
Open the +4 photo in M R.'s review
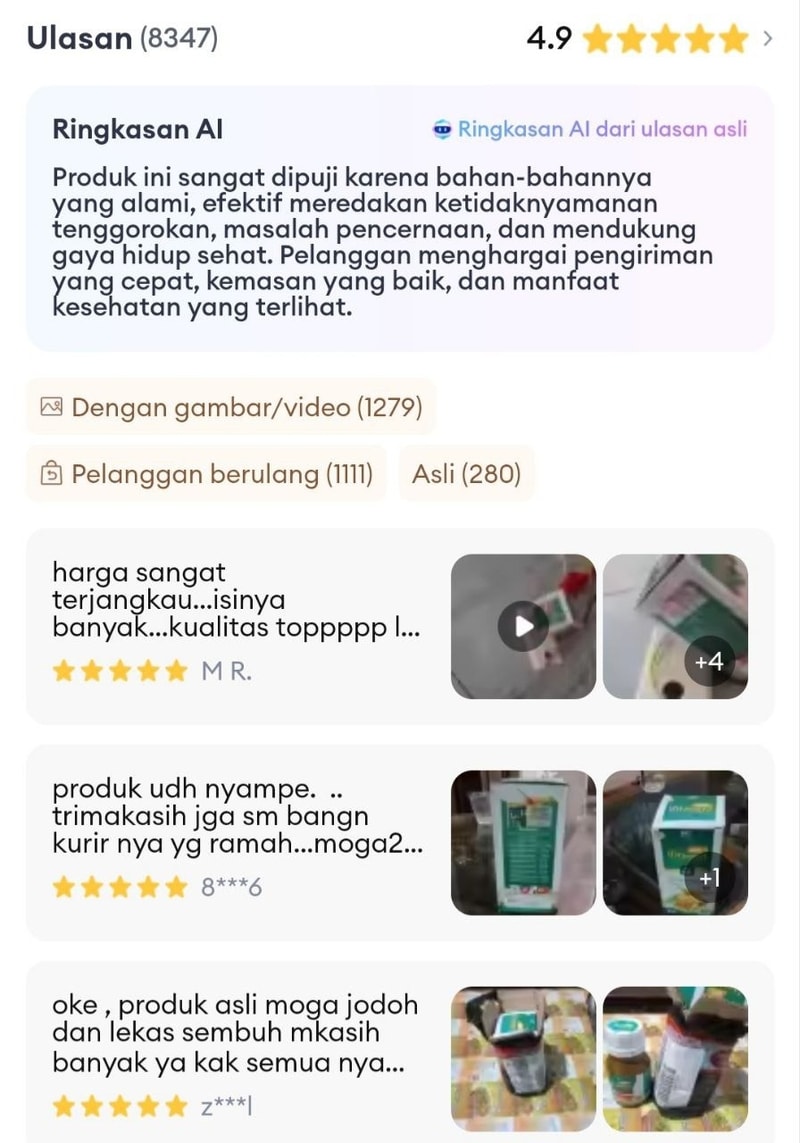click(676, 626)
